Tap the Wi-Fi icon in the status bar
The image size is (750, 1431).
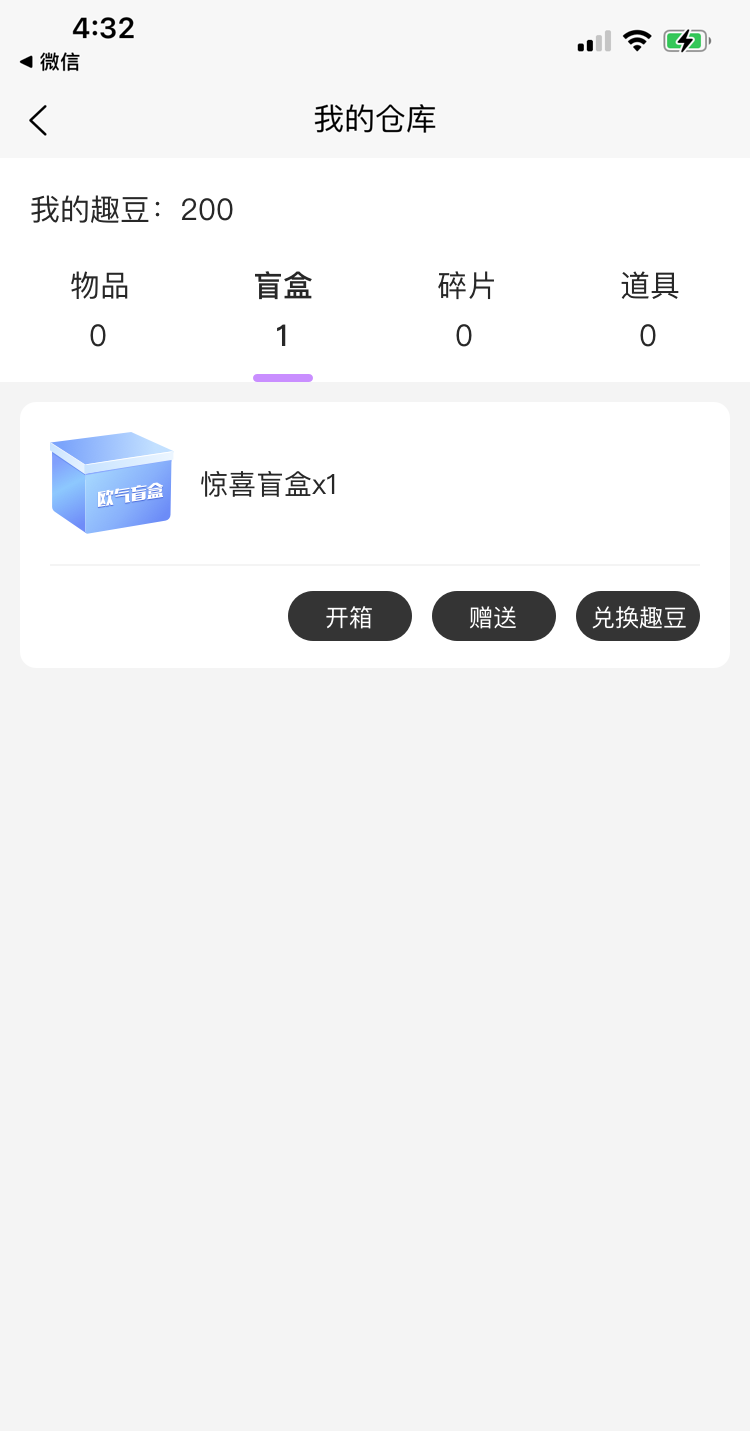pyautogui.click(x=637, y=41)
